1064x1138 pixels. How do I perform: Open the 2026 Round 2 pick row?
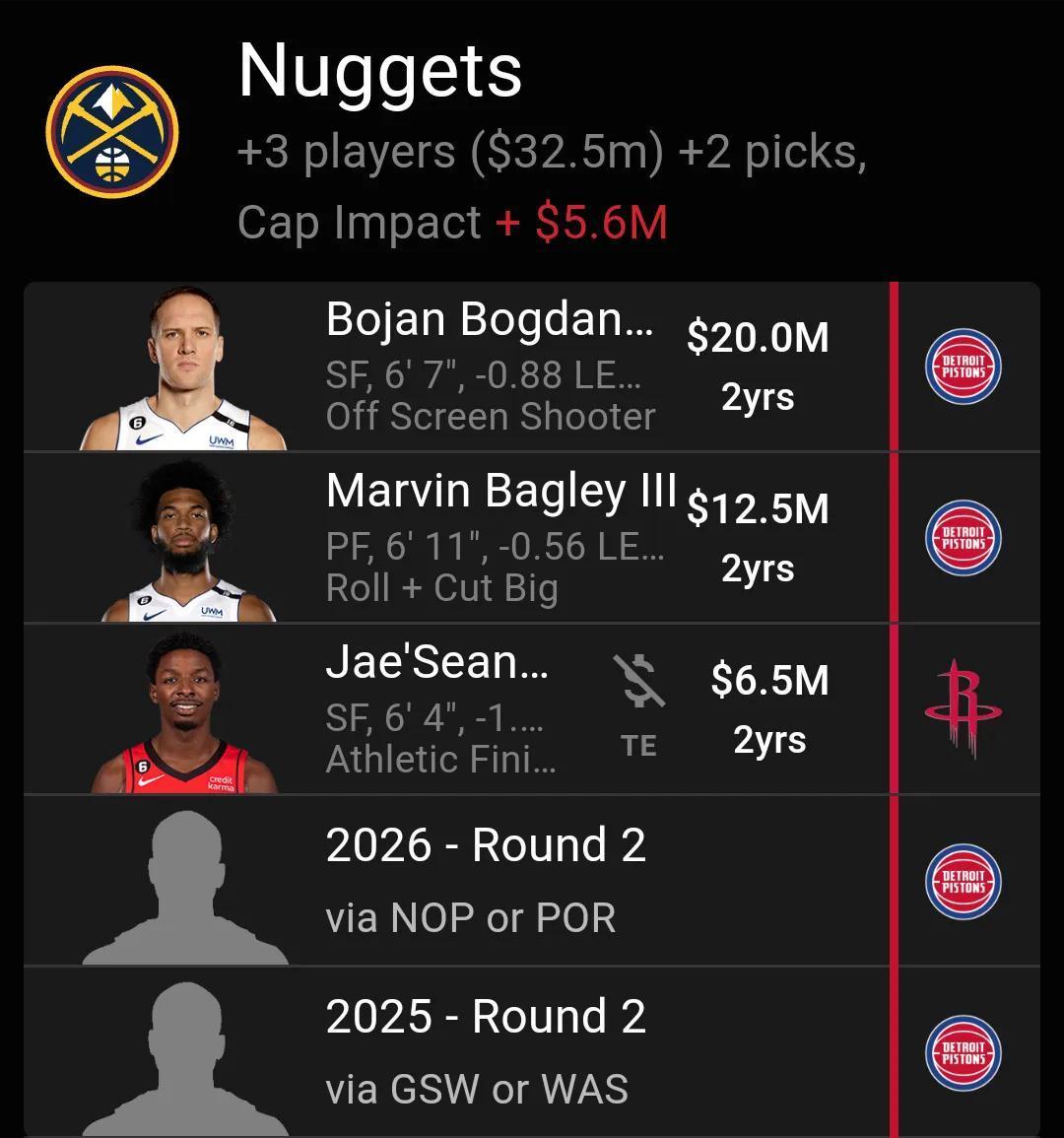point(486,880)
